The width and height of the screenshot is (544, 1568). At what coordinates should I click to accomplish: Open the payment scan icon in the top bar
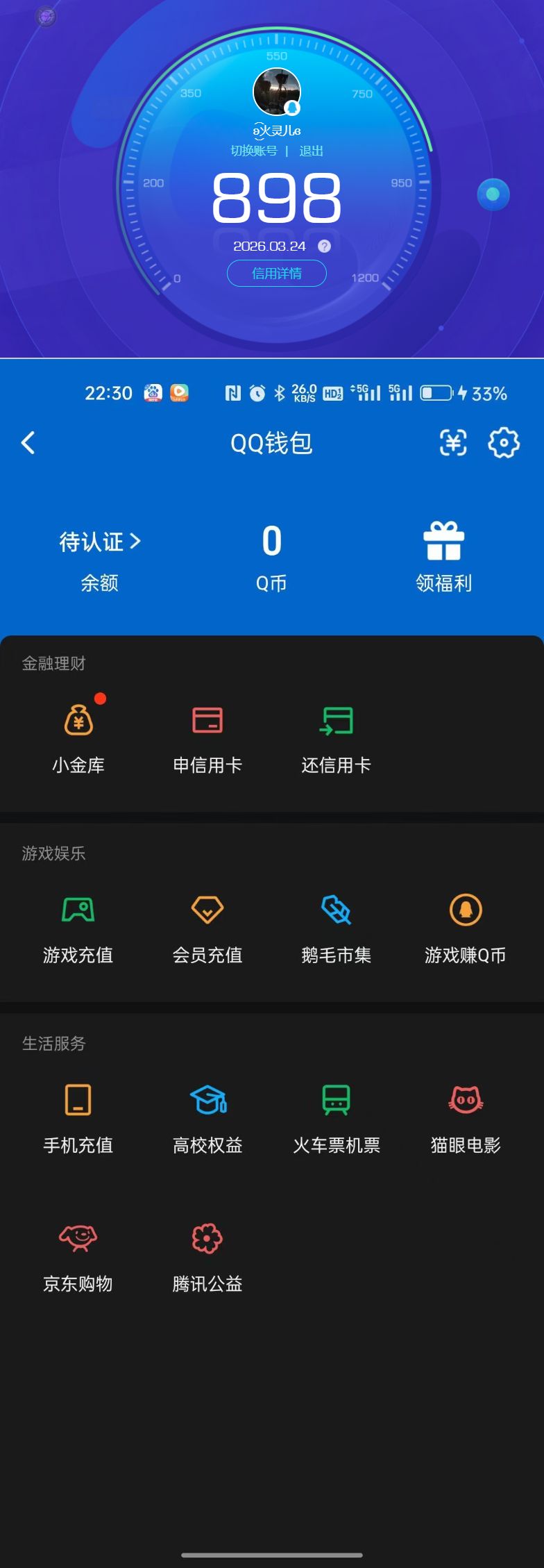(x=452, y=442)
